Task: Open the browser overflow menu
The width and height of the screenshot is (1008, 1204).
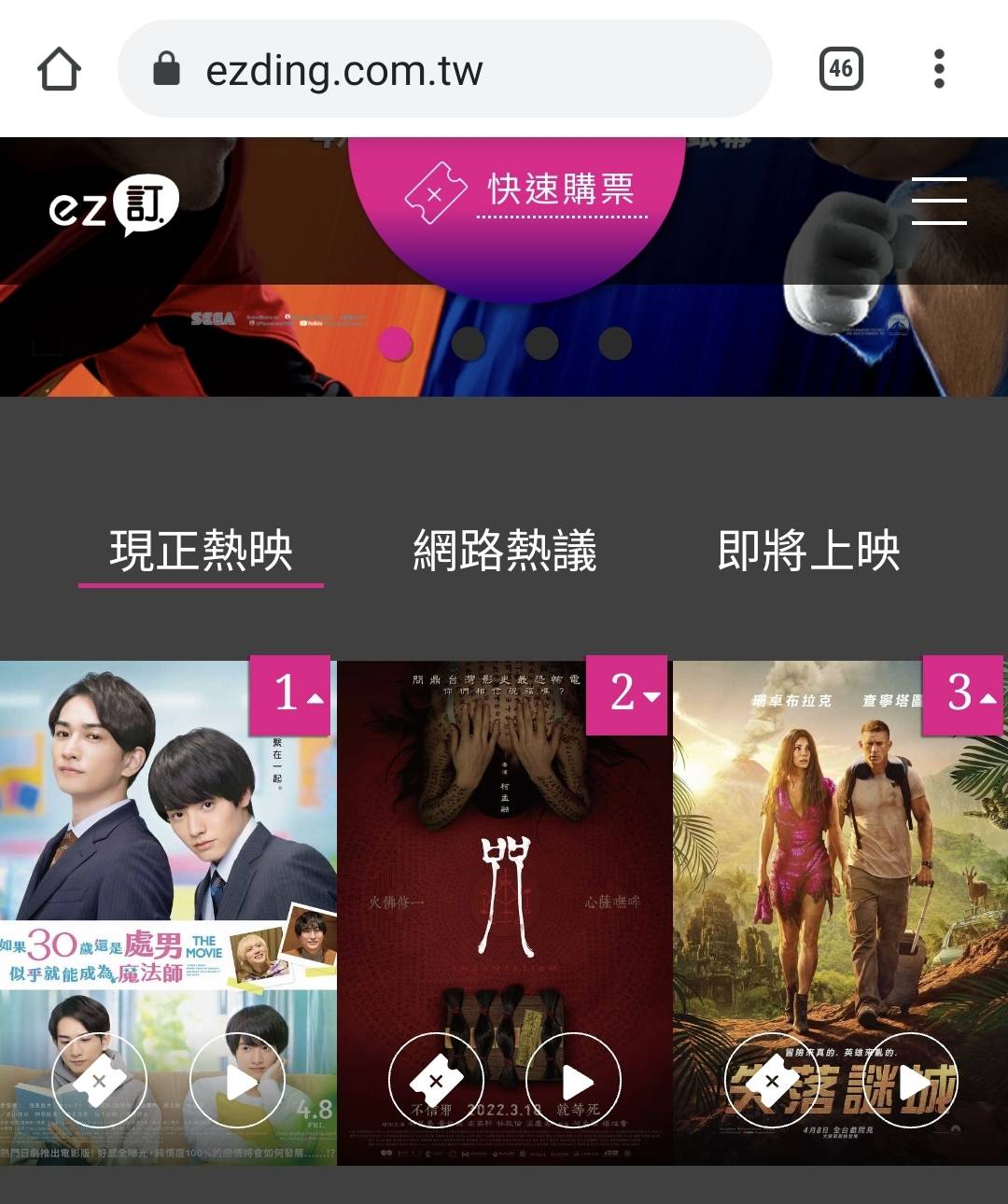Action: point(939,69)
